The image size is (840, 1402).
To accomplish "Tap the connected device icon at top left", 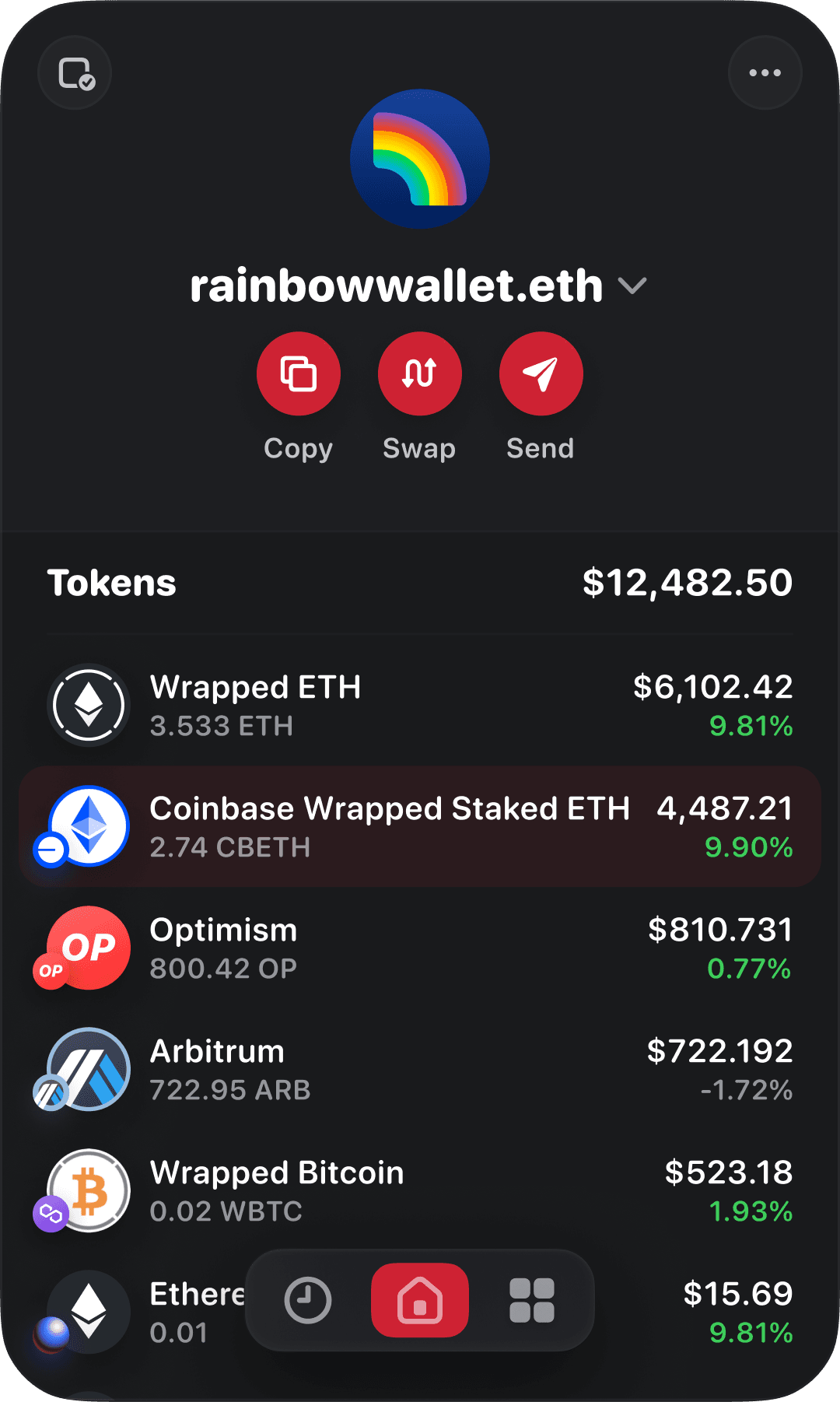I will pyautogui.click(x=75, y=72).
